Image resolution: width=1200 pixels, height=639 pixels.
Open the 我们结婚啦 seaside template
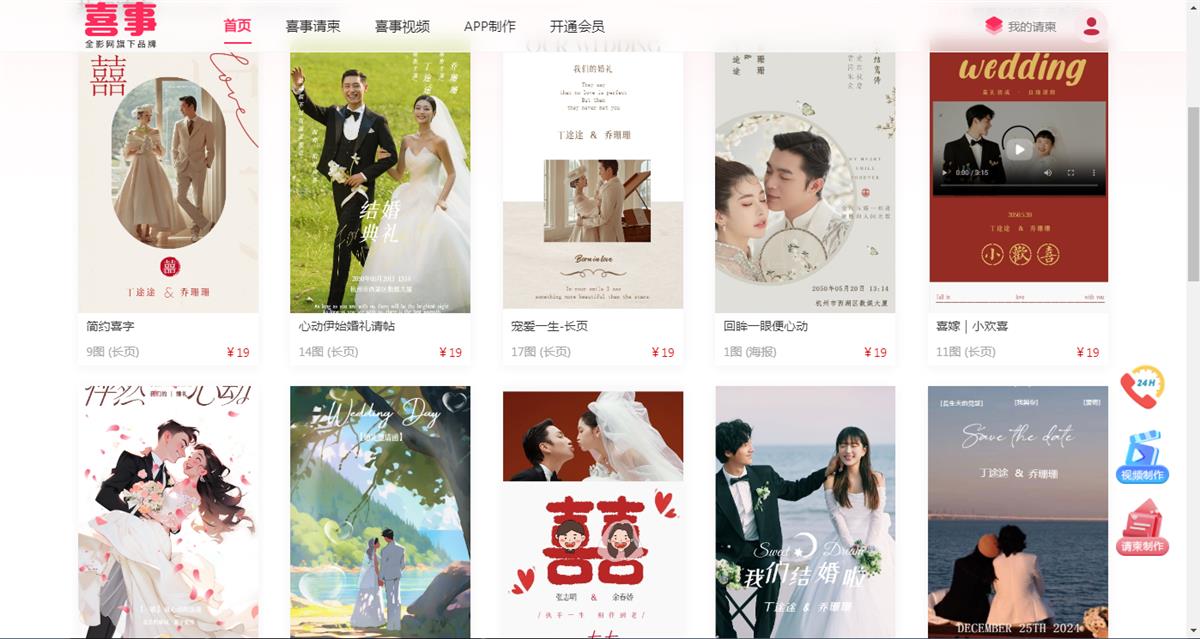click(x=805, y=512)
